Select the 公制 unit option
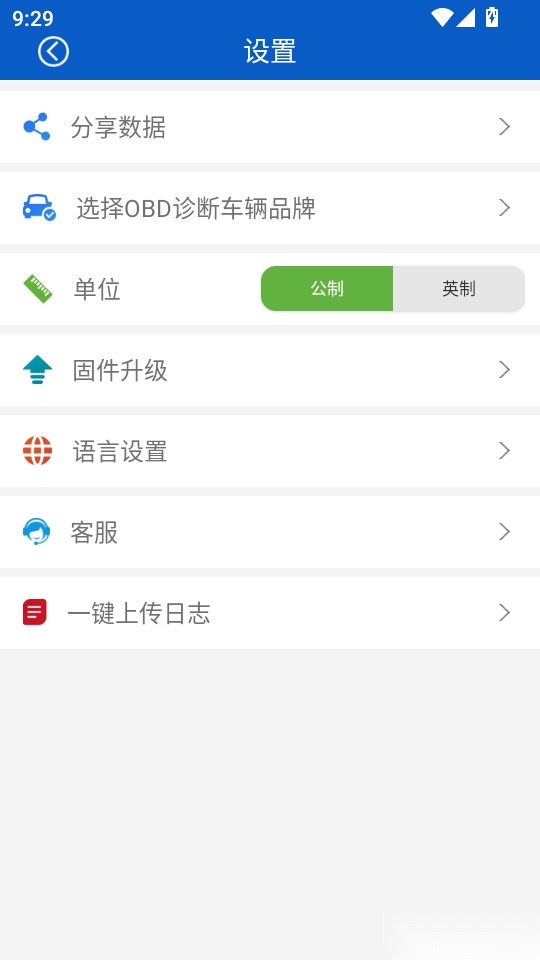Screen dimensions: 540x960 (x=327, y=288)
